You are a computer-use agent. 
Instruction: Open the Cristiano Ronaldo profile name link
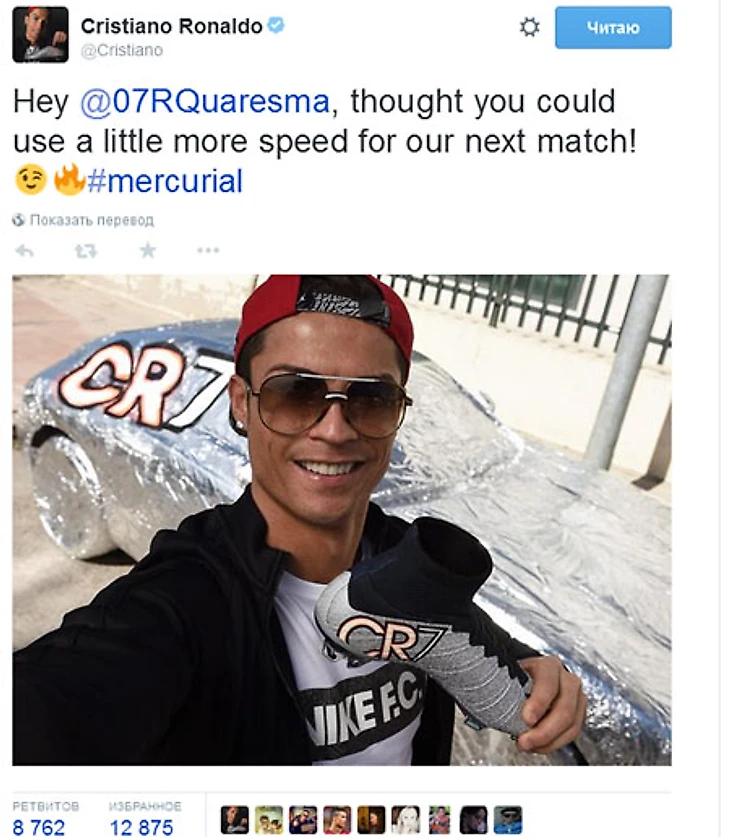coord(172,25)
